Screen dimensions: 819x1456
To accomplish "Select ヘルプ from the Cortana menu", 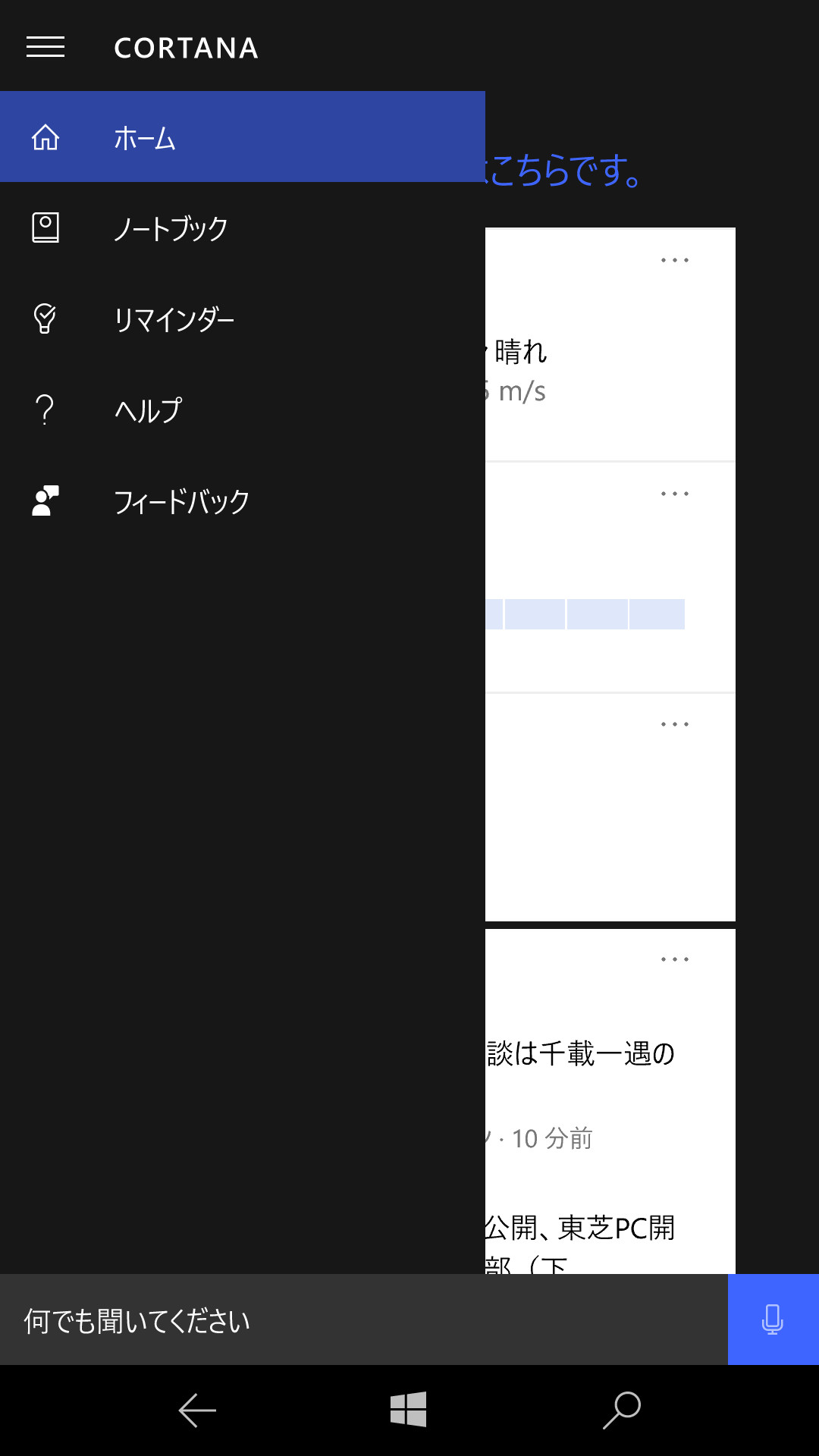I will (x=149, y=409).
